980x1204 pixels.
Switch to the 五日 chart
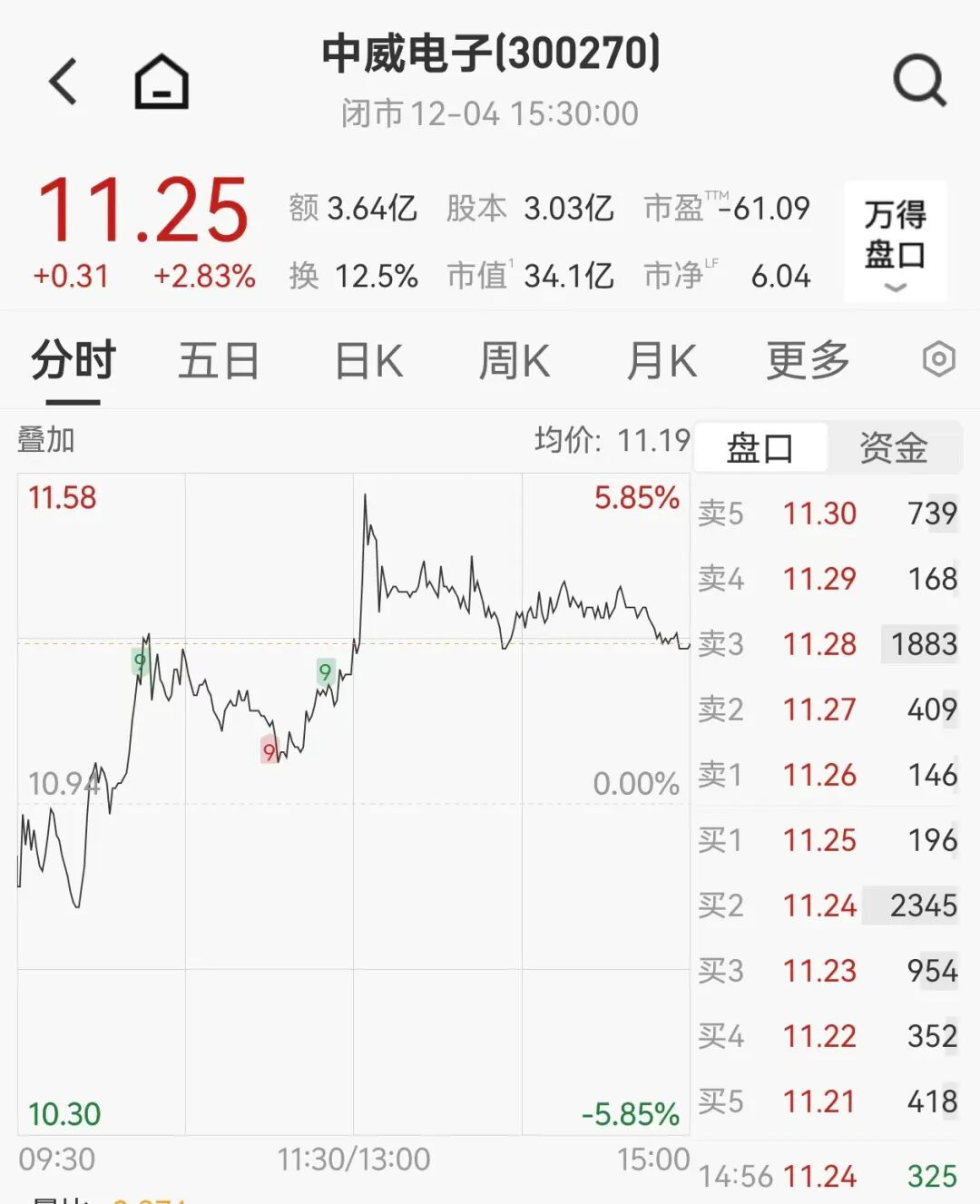(x=219, y=361)
